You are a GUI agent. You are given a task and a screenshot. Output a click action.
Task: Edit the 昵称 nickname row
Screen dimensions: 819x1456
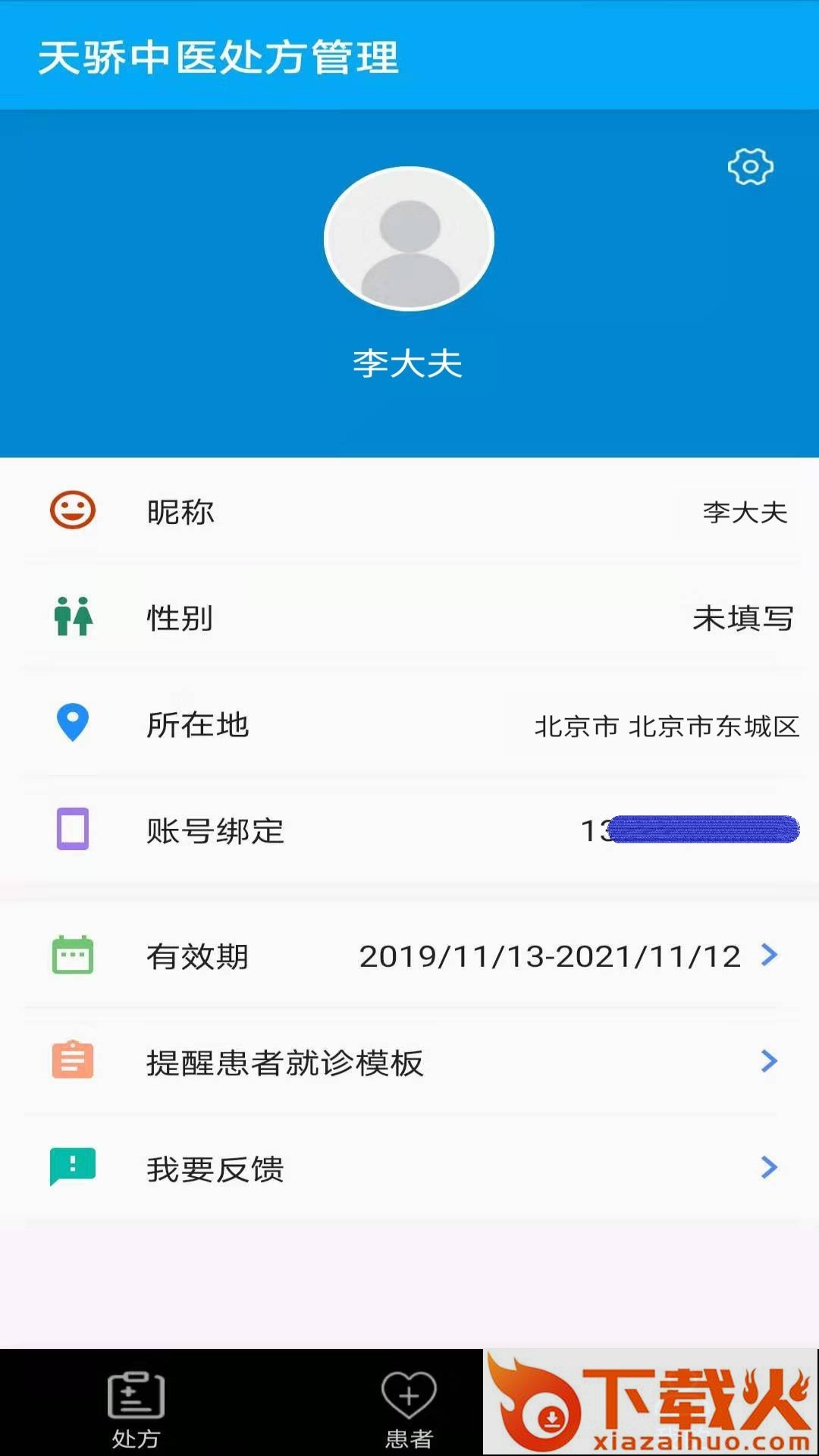click(x=409, y=512)
